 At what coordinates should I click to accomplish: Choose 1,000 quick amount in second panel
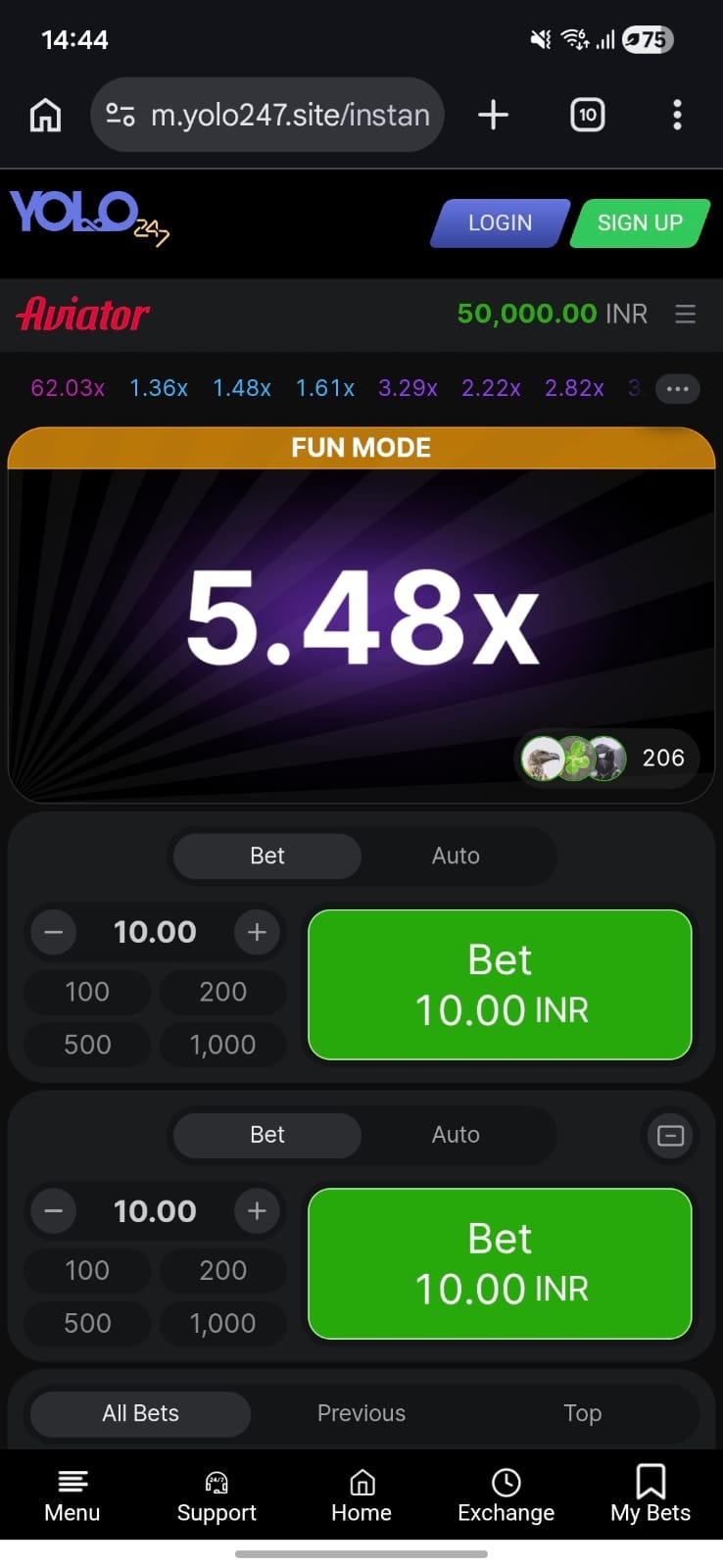tap(222, 1323)
